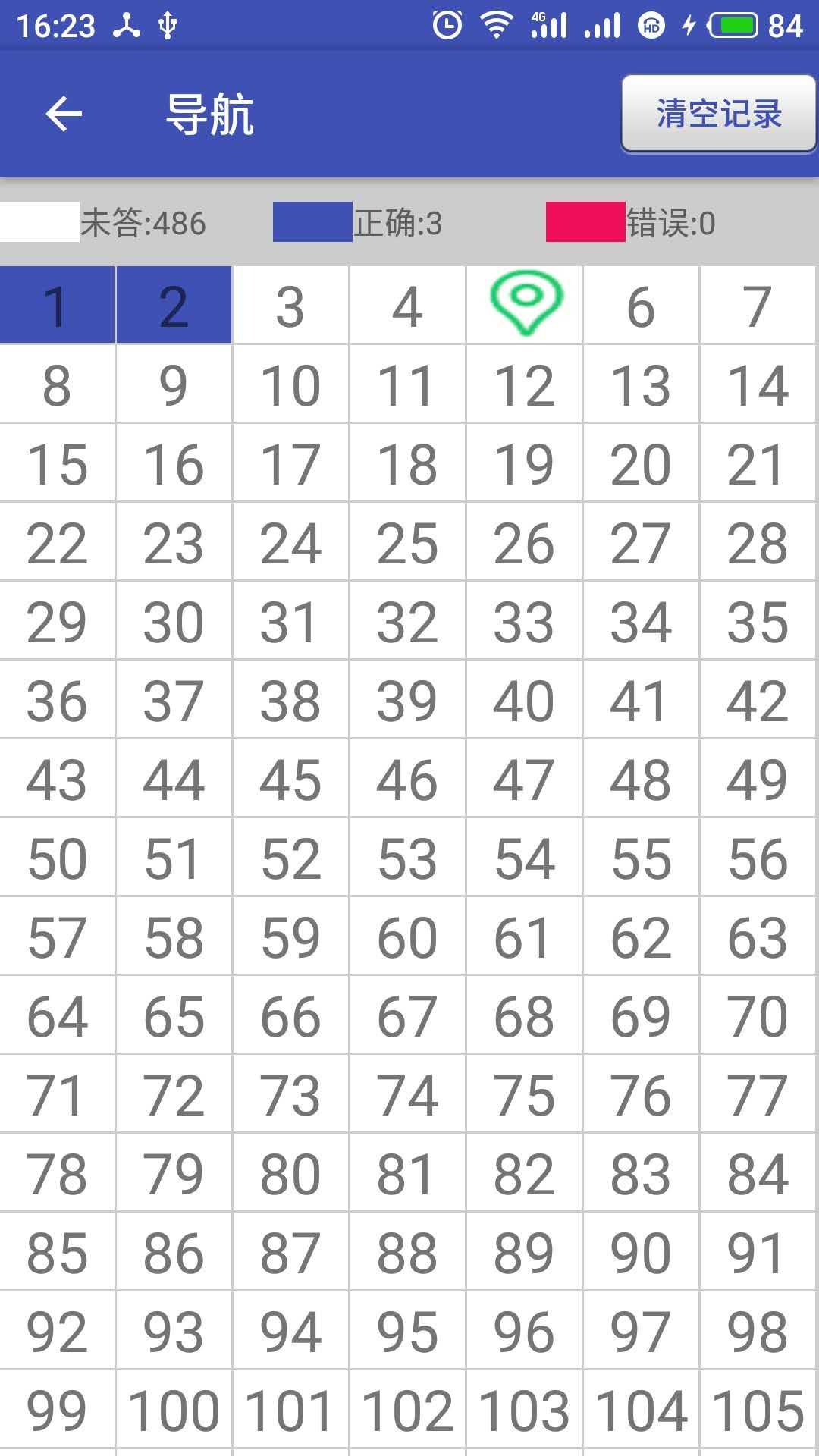819x1456 pixels.
Task: Click the HD indicator in the status bar
Action: pyautogui.click(x=651, y=24)
